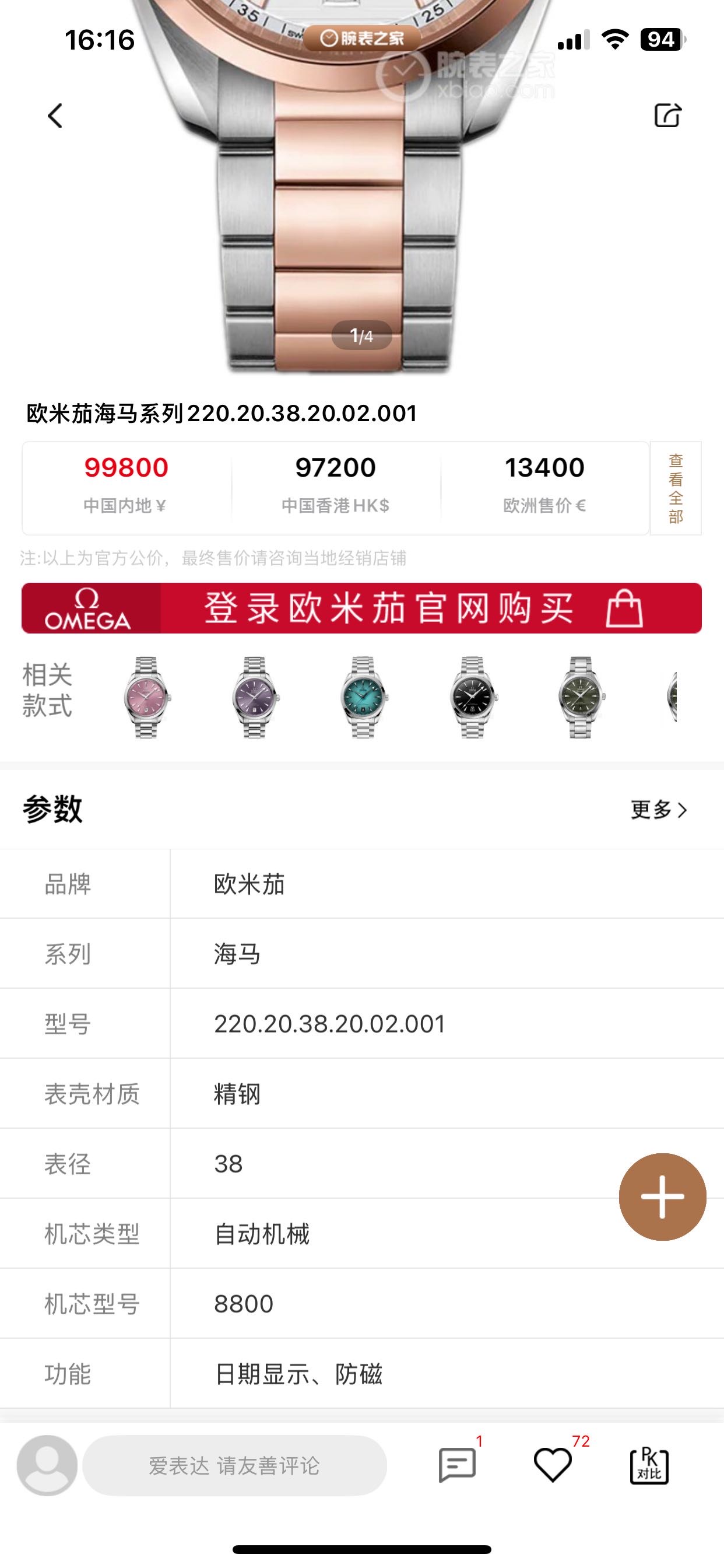Screen dimensions: 724x1568
Task: Open the user avatar profile
Action: (x=47, y=1465)
